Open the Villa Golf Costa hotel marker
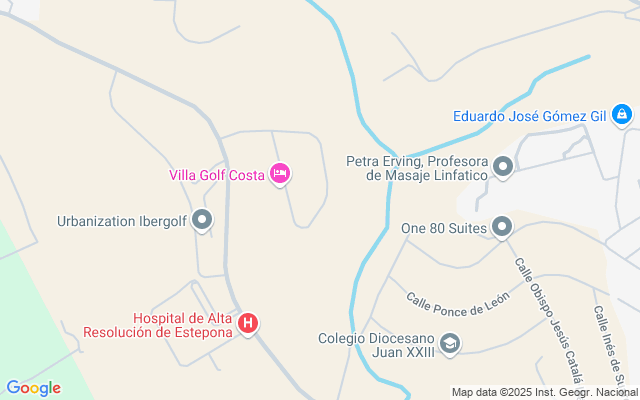 [x=281, y=175]
